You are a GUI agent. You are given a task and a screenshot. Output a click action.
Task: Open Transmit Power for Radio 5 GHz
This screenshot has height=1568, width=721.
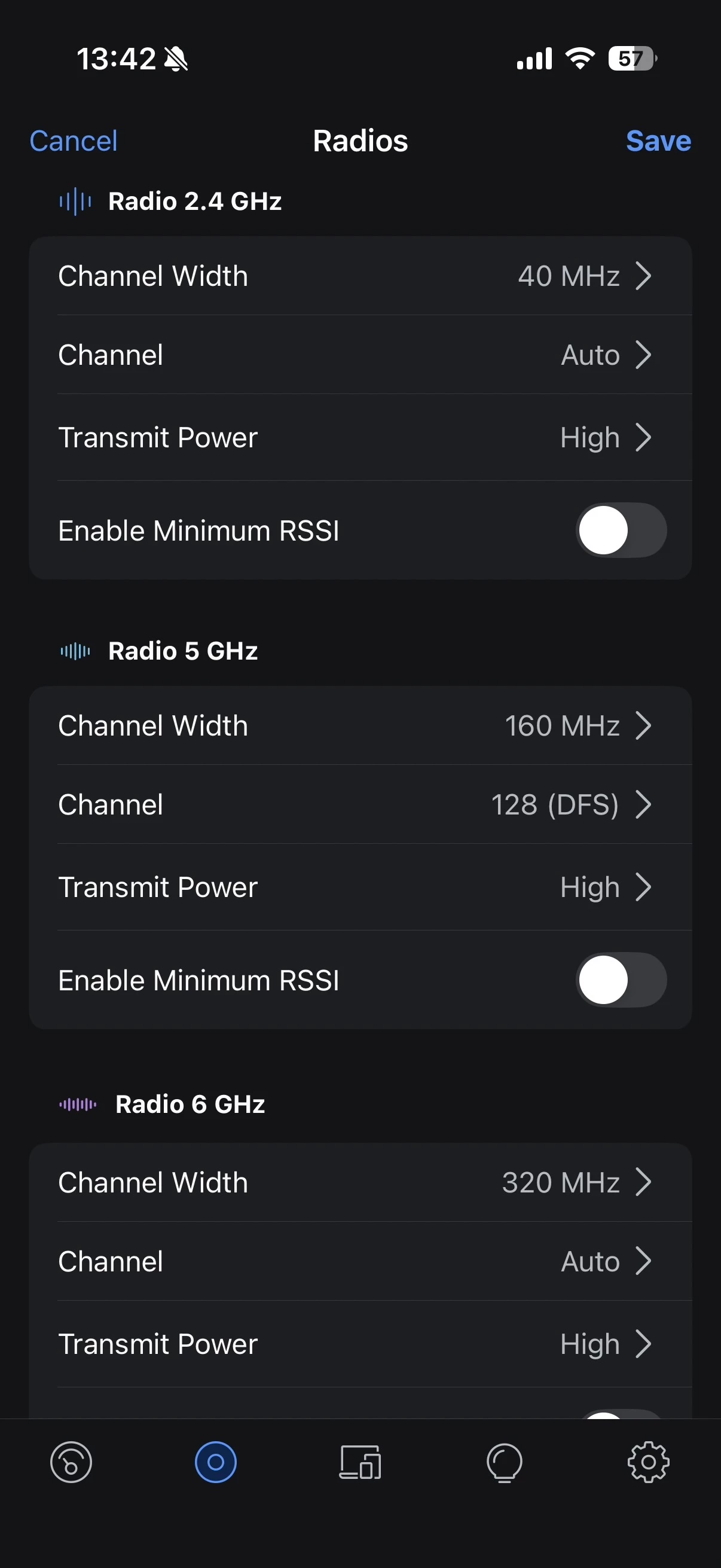(x=360, y=887)
